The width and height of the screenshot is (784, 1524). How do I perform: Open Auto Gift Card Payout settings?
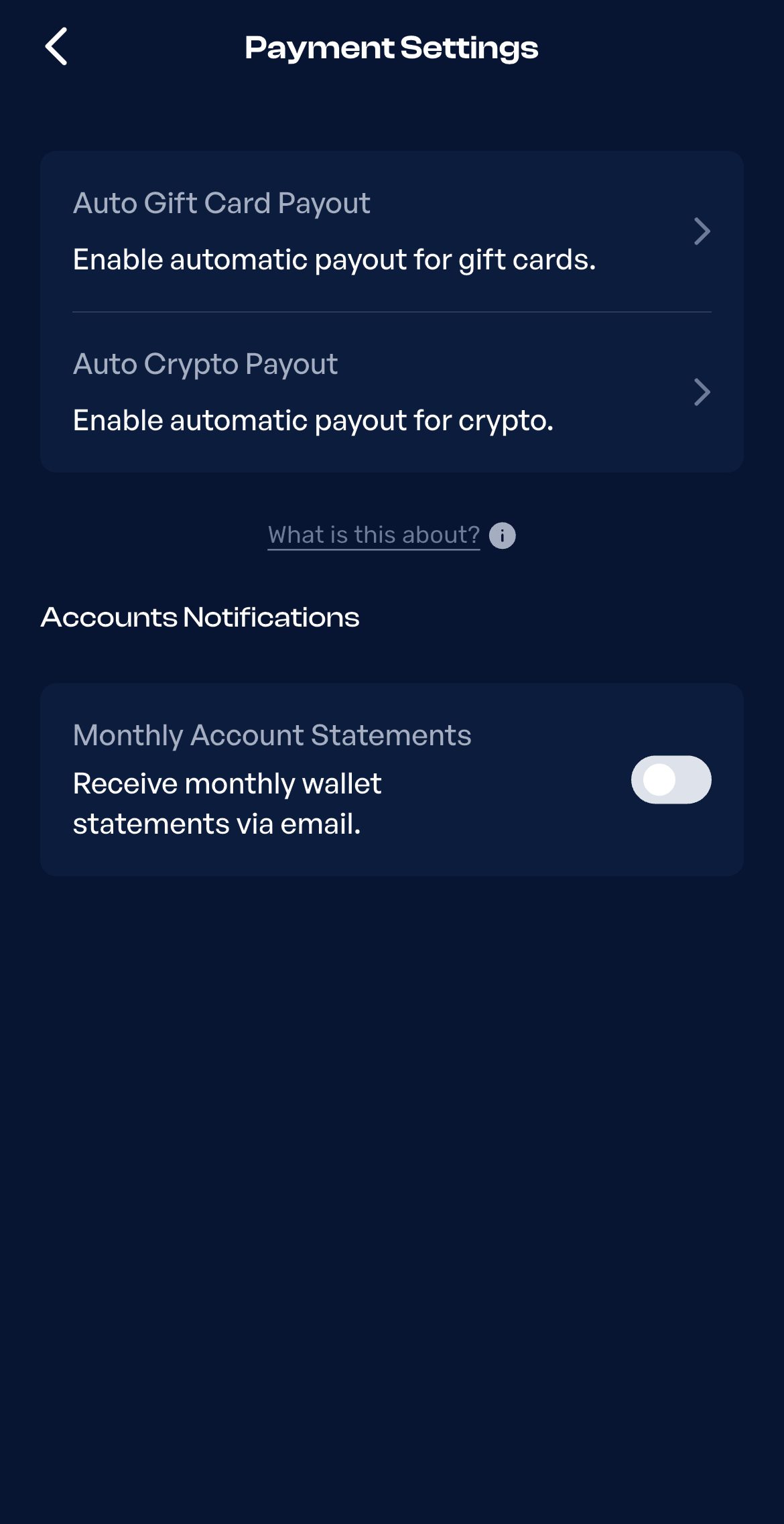click(x=392, y=231)
